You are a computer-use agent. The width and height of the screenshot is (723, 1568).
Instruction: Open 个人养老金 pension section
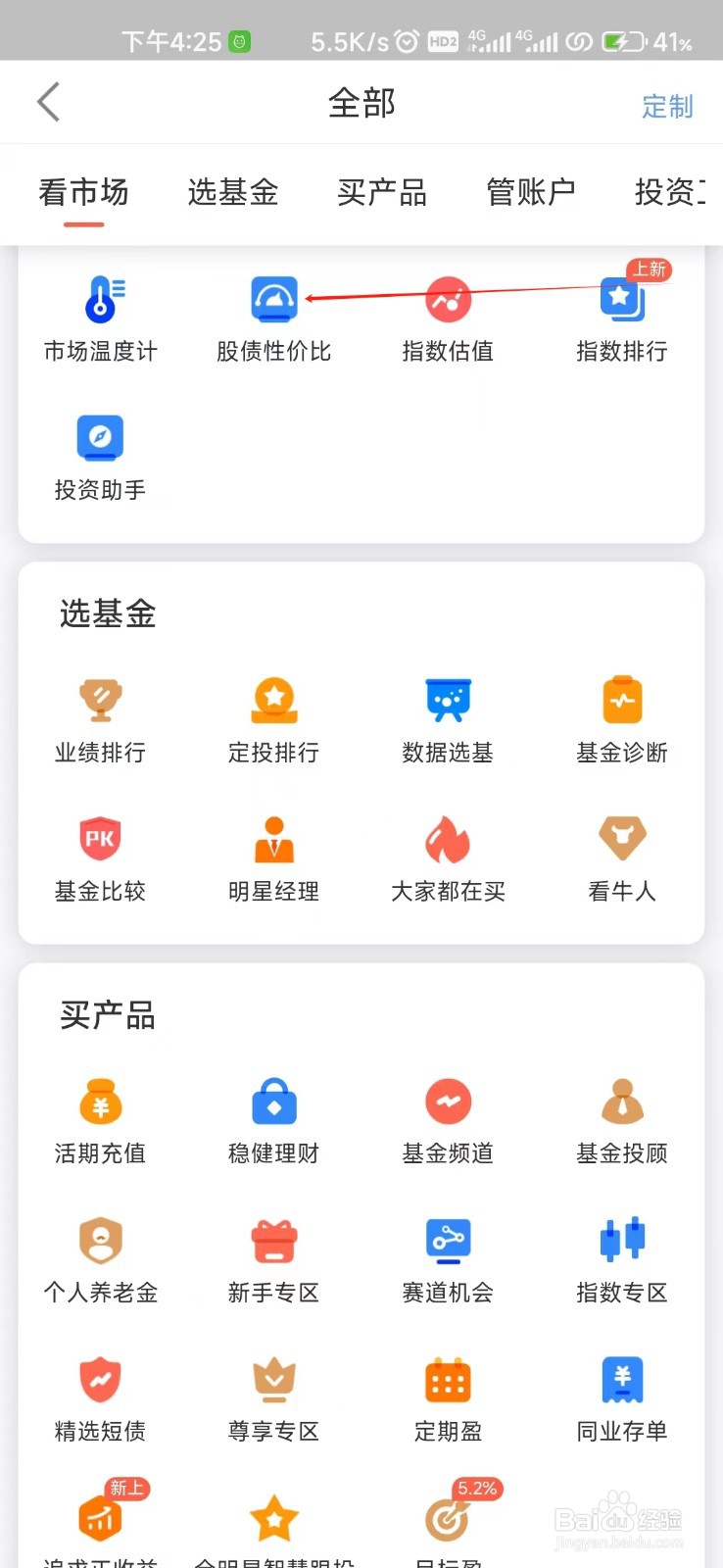coord(100,1259)
